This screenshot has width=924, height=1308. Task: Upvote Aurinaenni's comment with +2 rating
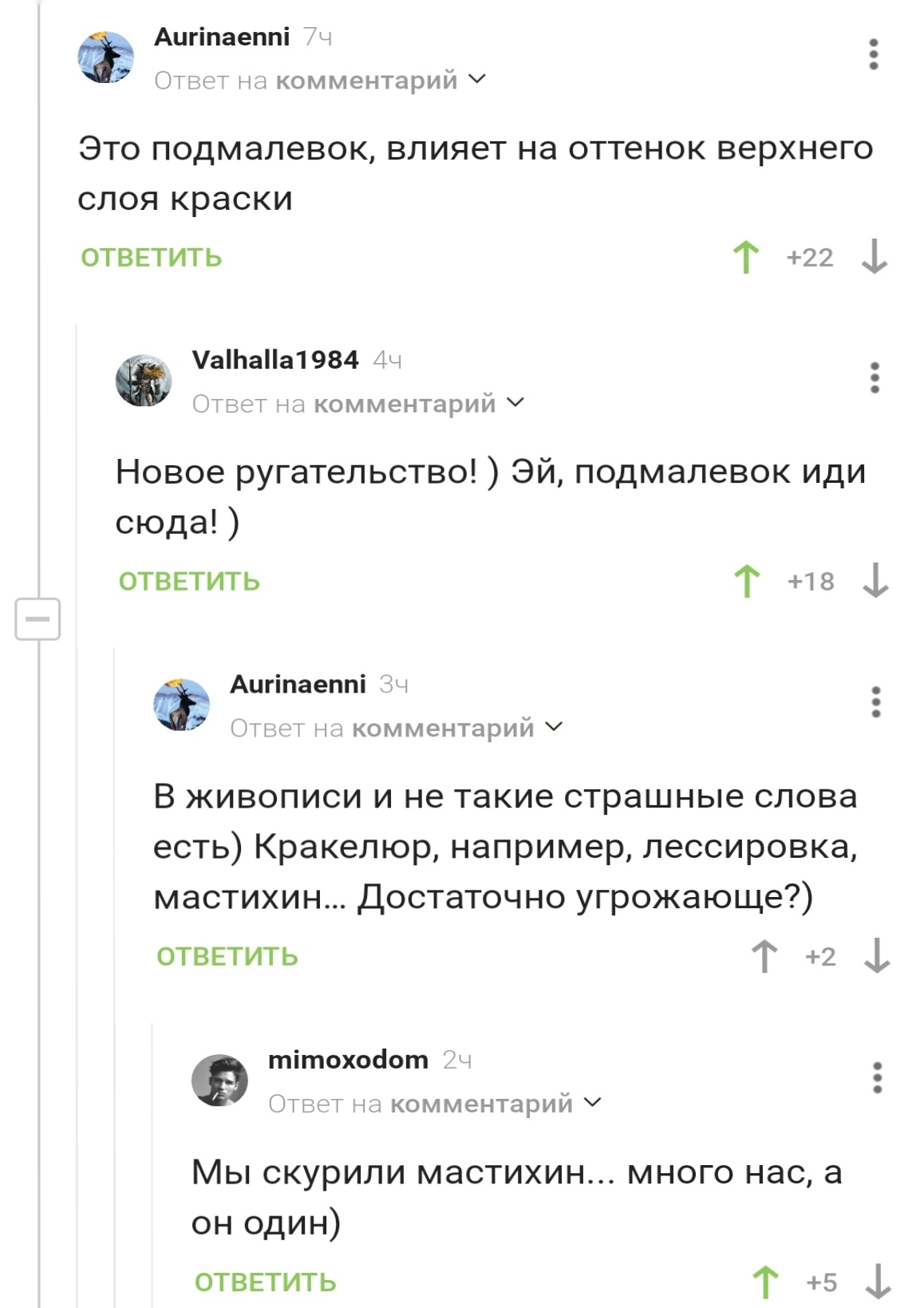(764, 956)
